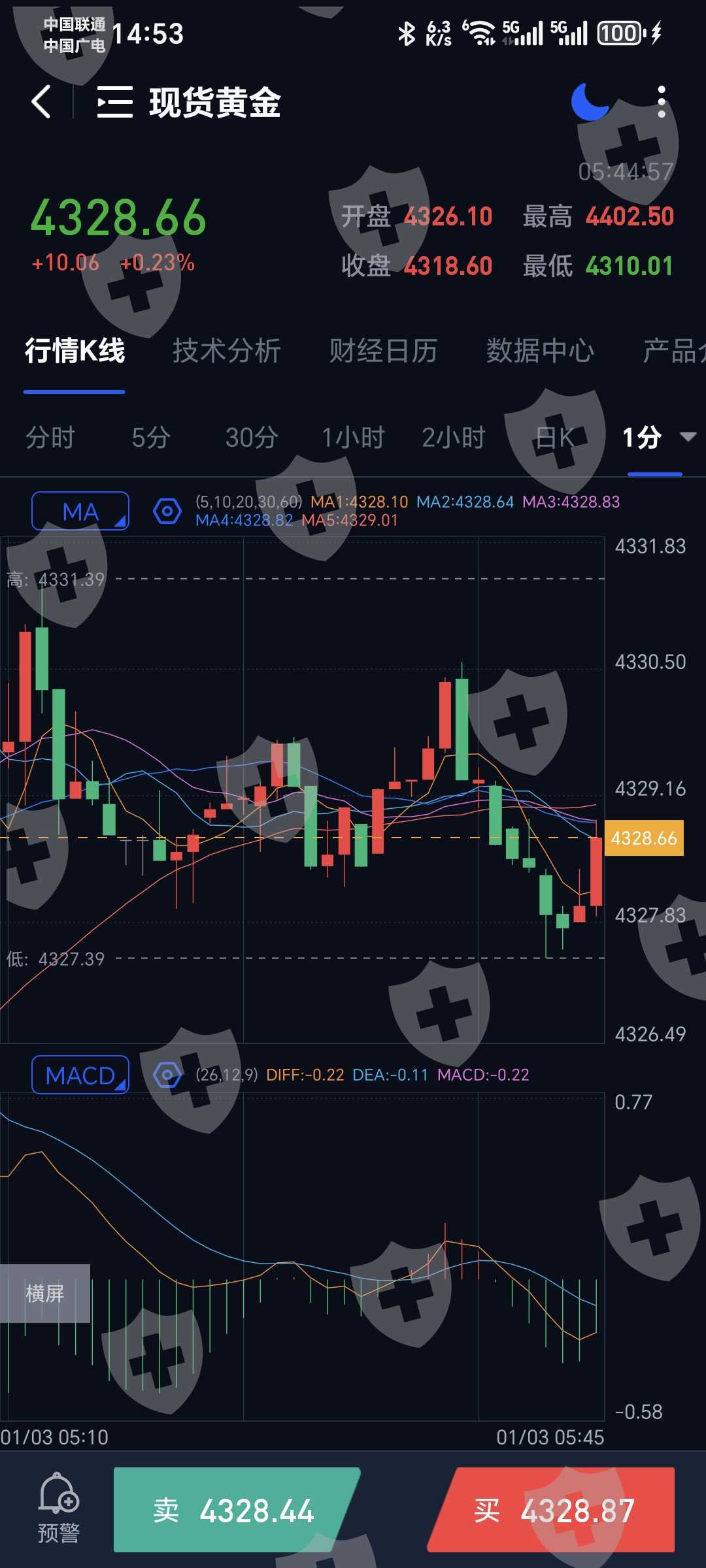
Task: View the 日K chart
Action: click(555, 438)
